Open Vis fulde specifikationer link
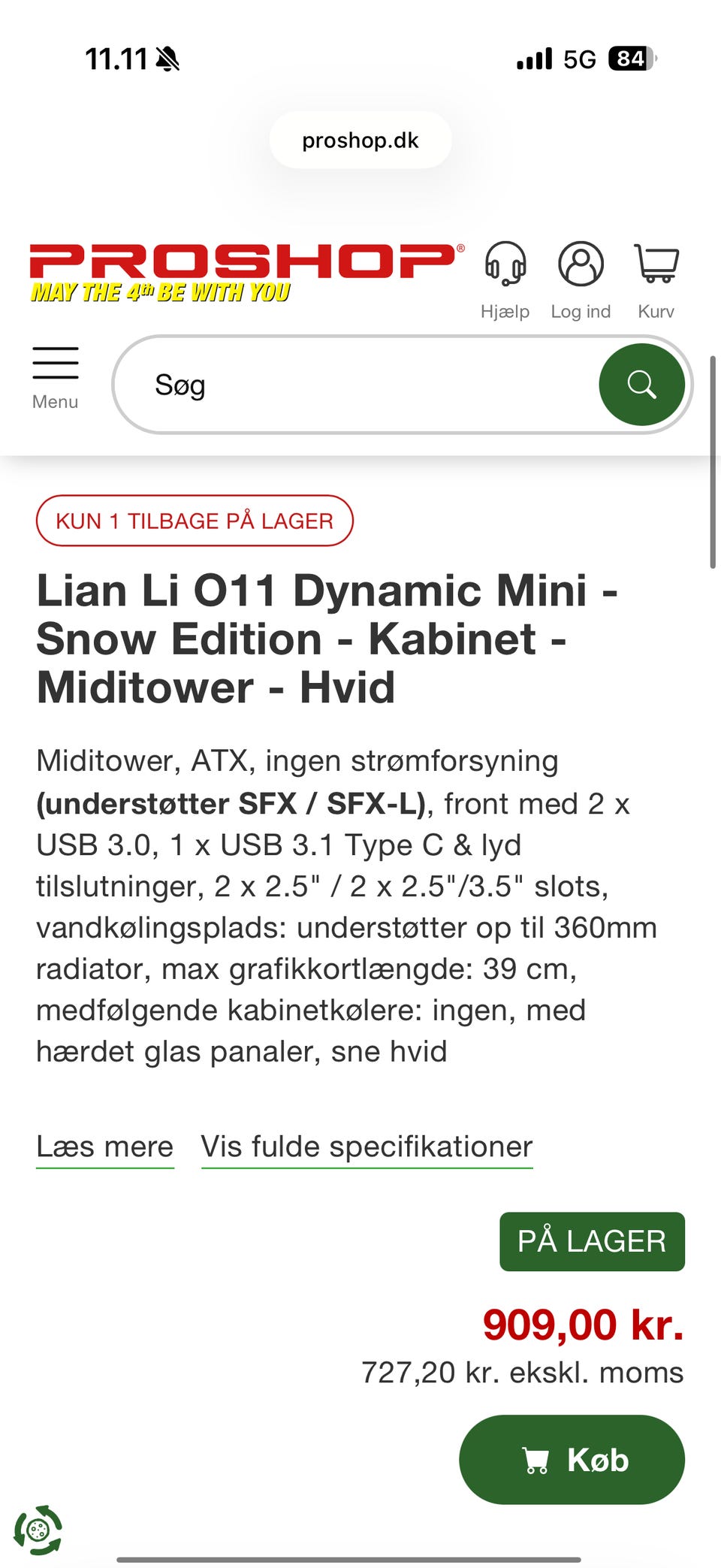The width and height of the screenshot is (721, 1568). (367, 1147)
